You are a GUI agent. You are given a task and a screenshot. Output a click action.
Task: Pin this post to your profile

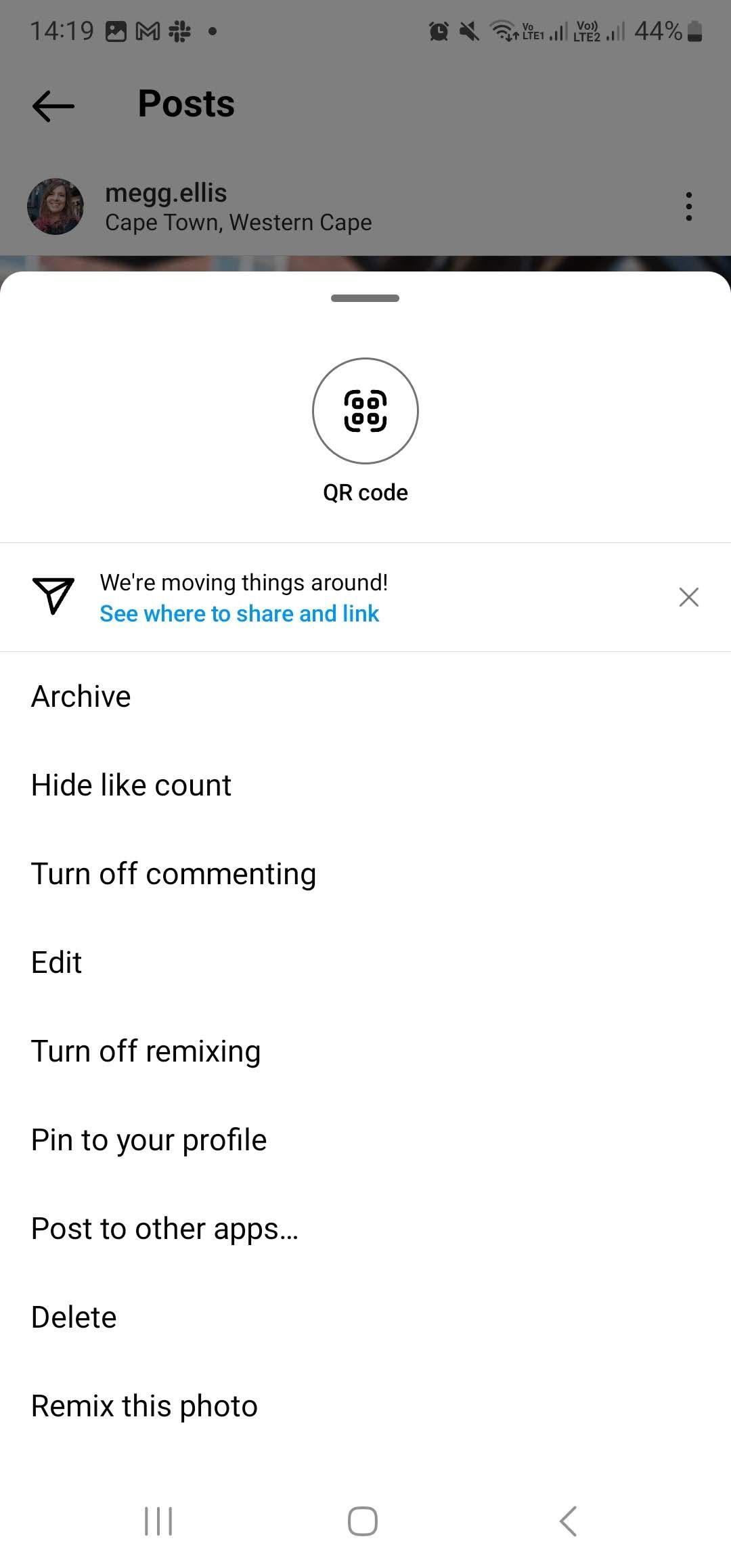coord(149,1139)
